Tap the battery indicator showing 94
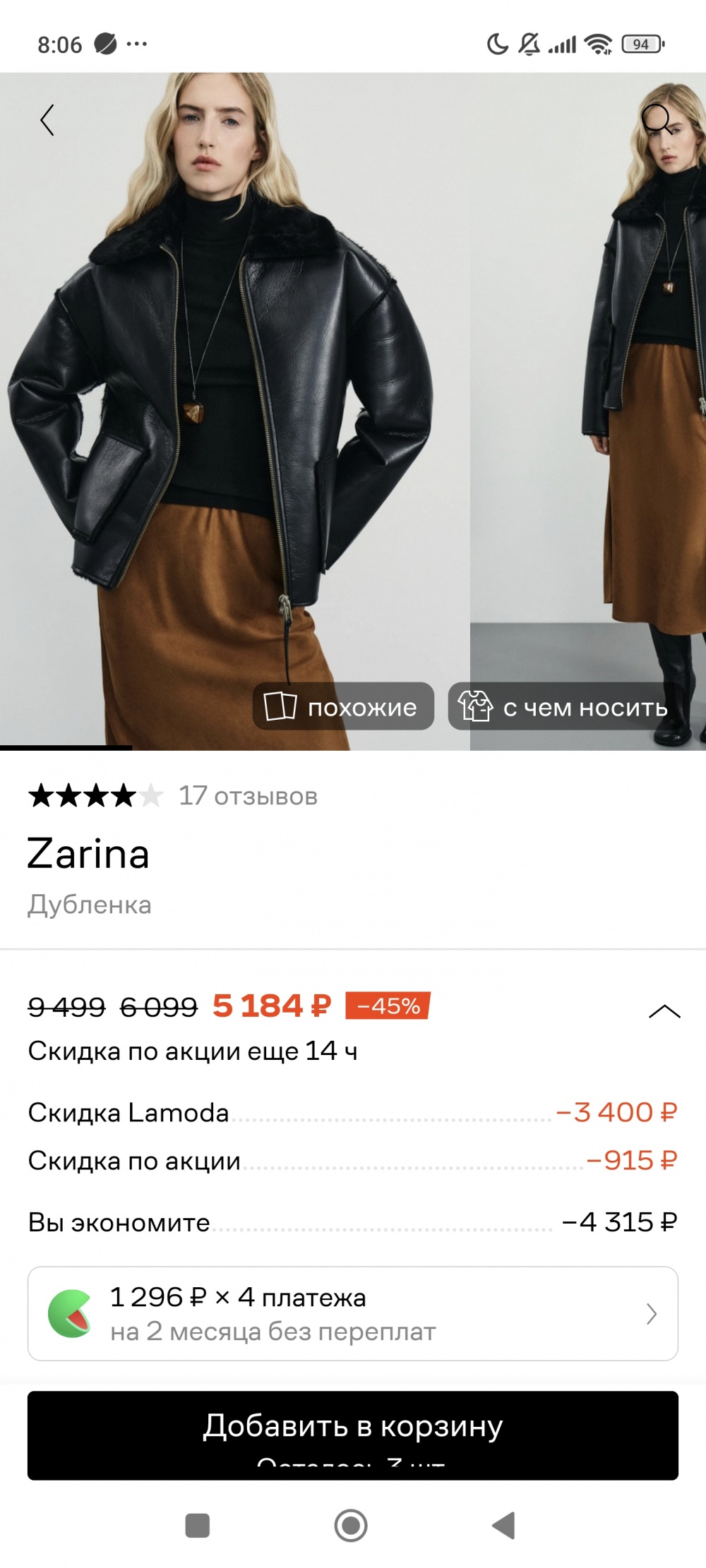 pyautogui.click(x=641, y=44)
